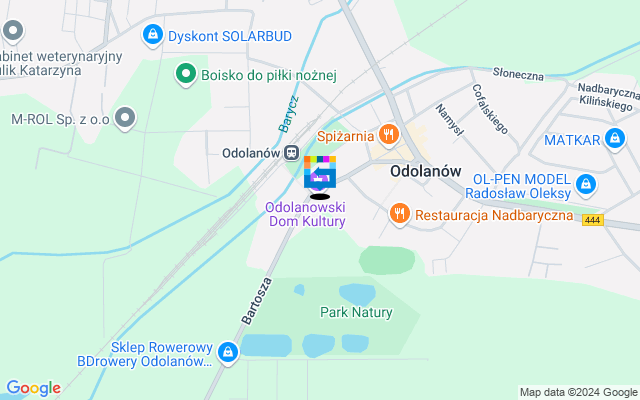The width and height of the screenshot is (640, 400).
Task: Select the Spiżarnia restaurant marker
Action: pos(389,135)
